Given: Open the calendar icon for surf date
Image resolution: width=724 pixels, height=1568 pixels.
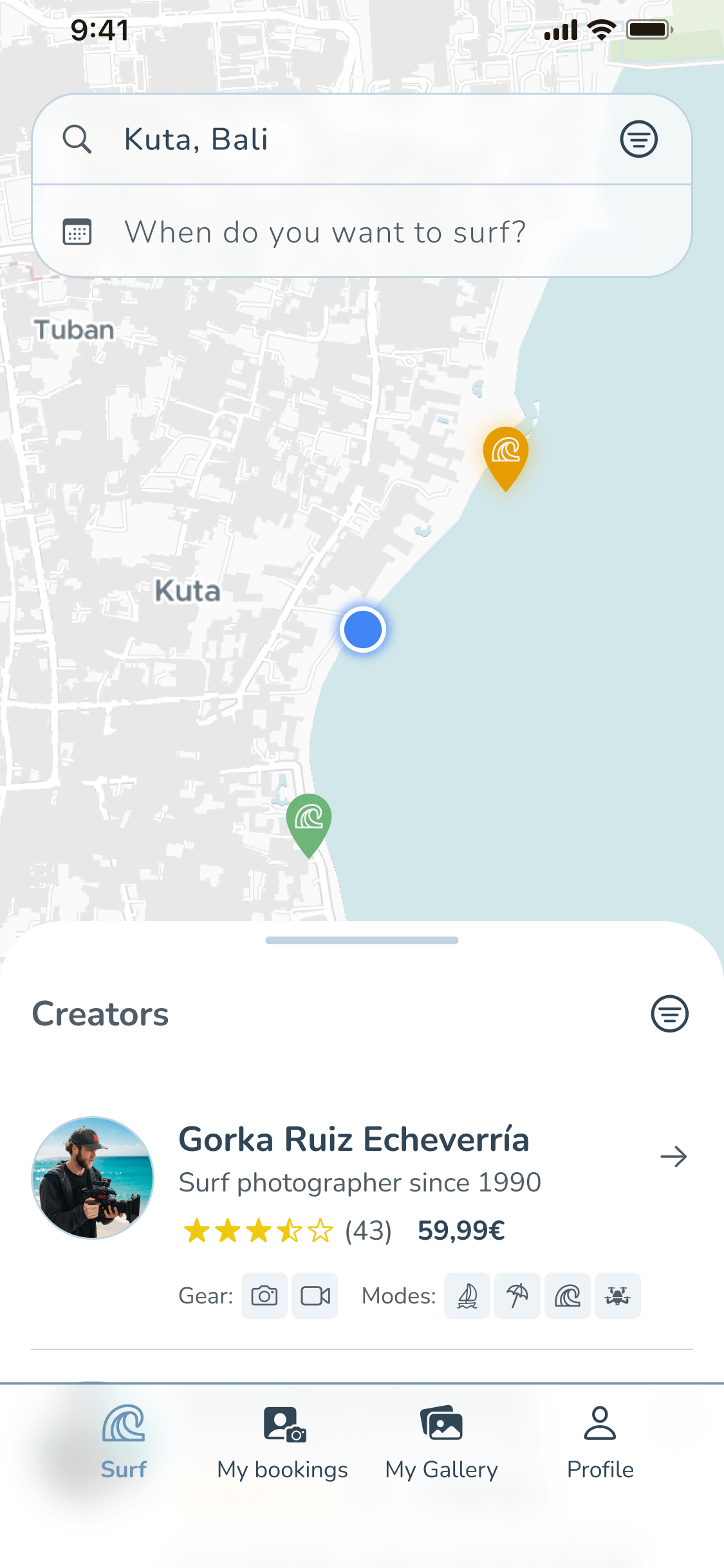Looking at the screenshot, I should click(77, 232).
